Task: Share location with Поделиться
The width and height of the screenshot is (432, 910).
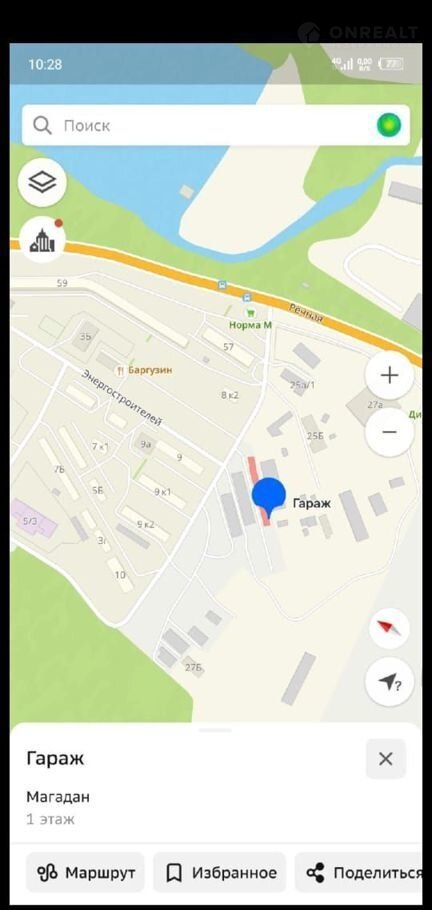Action: [x=358, y=872]
